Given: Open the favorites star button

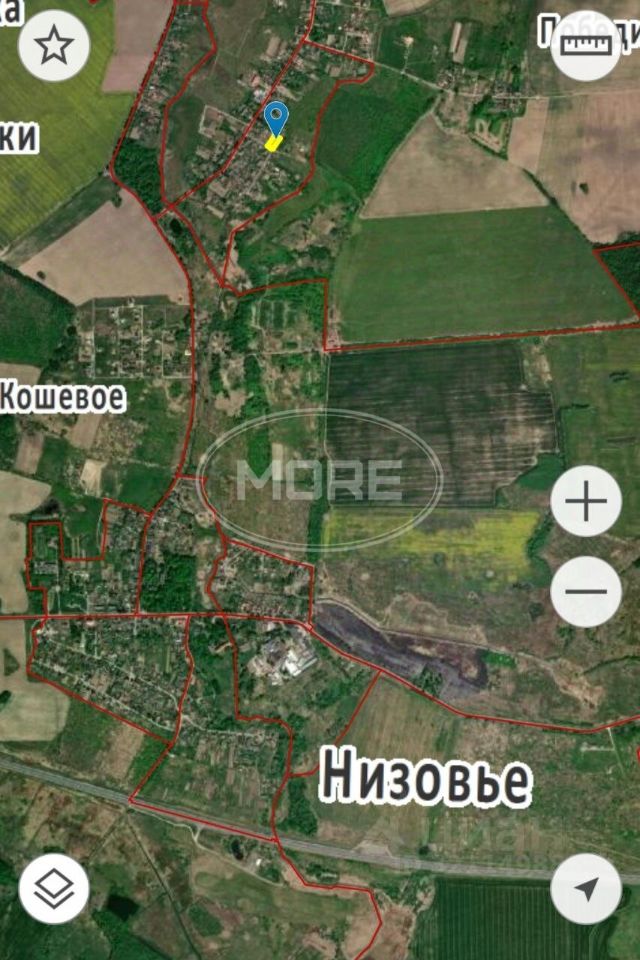Looking at the screenshot, I should tap(54, 46).
